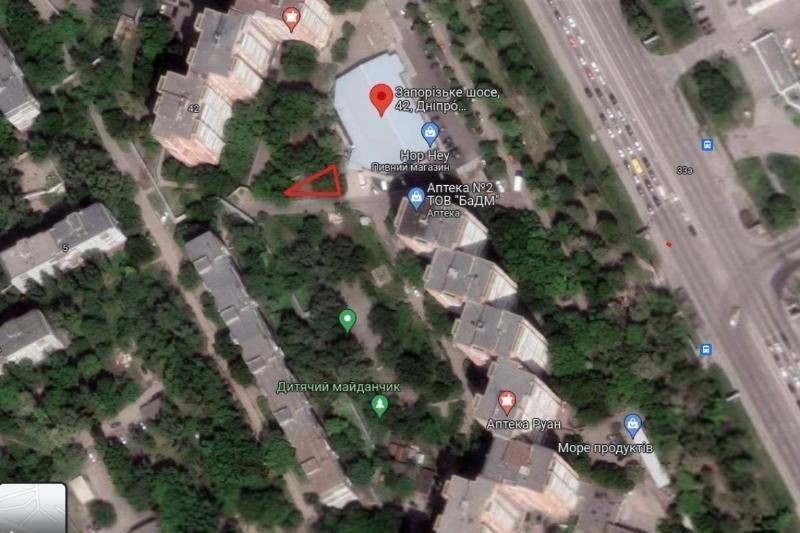This screenshot has width=800, height=533.
Task: Select the Аптека №2 ТОВ "БаДМ" pharmacy marker
Action: tap(417, 198)
